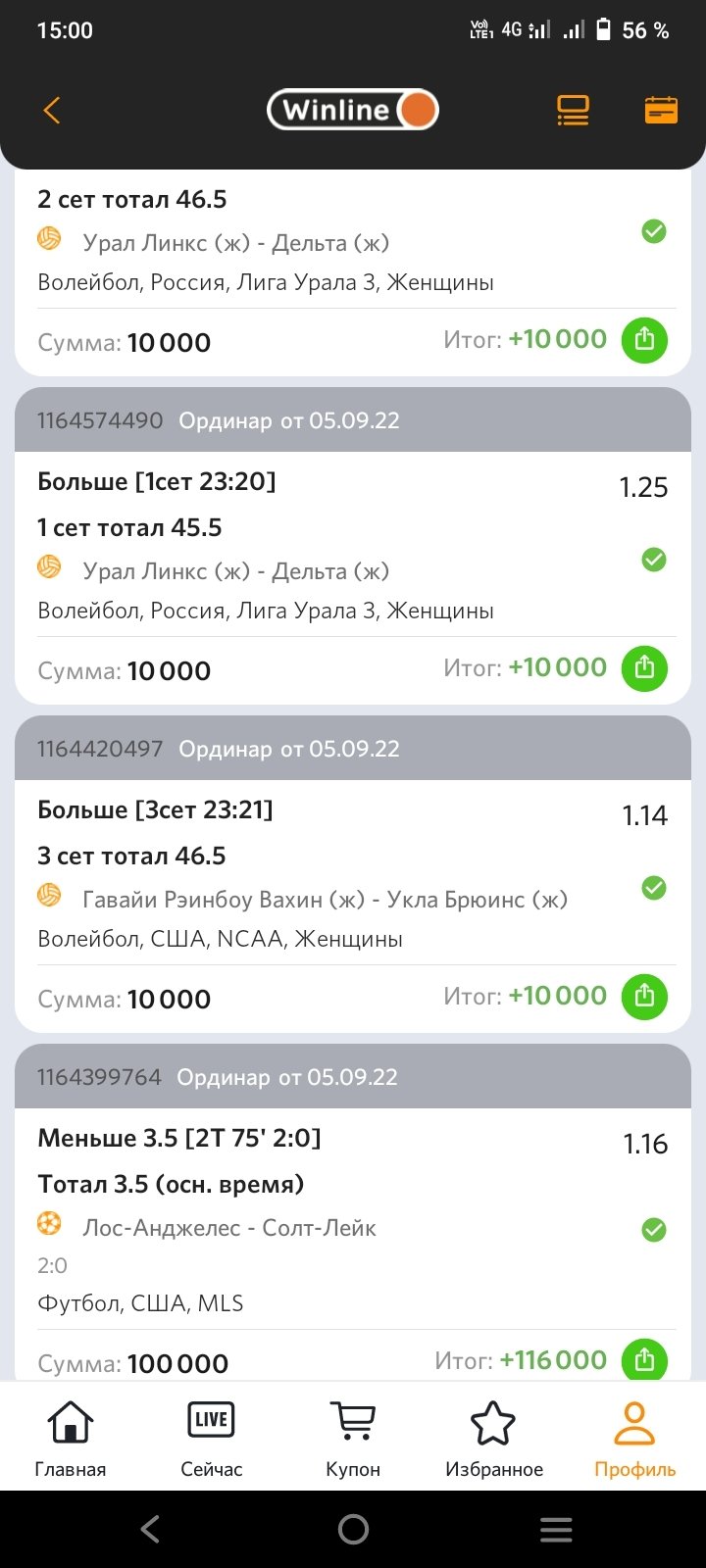Go to the Избранное tab
This screenshot has height=1568, width=706.
coord(494,1439)
